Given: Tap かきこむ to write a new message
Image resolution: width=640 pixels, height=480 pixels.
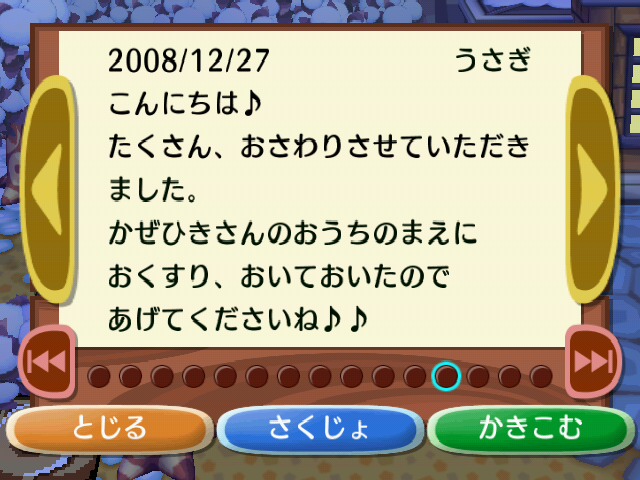Looking at the screenshot, I should click(x=530, y=430).
